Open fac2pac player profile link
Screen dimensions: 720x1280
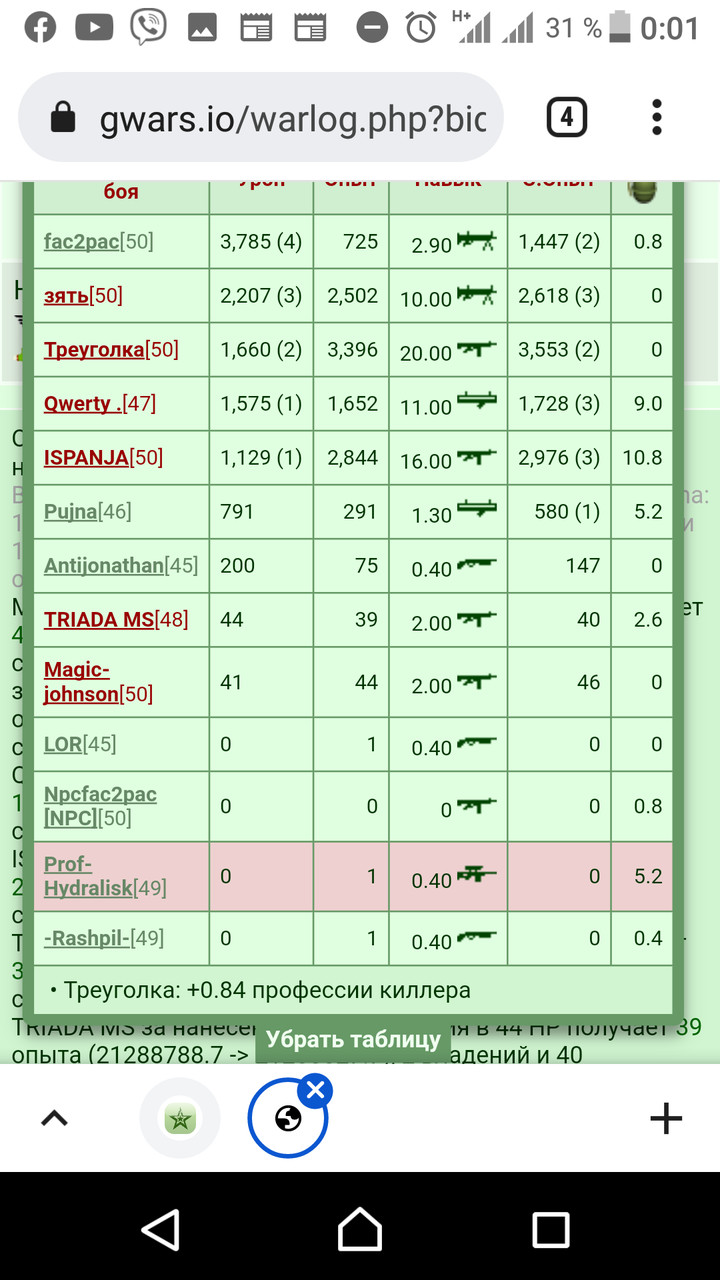81,241
